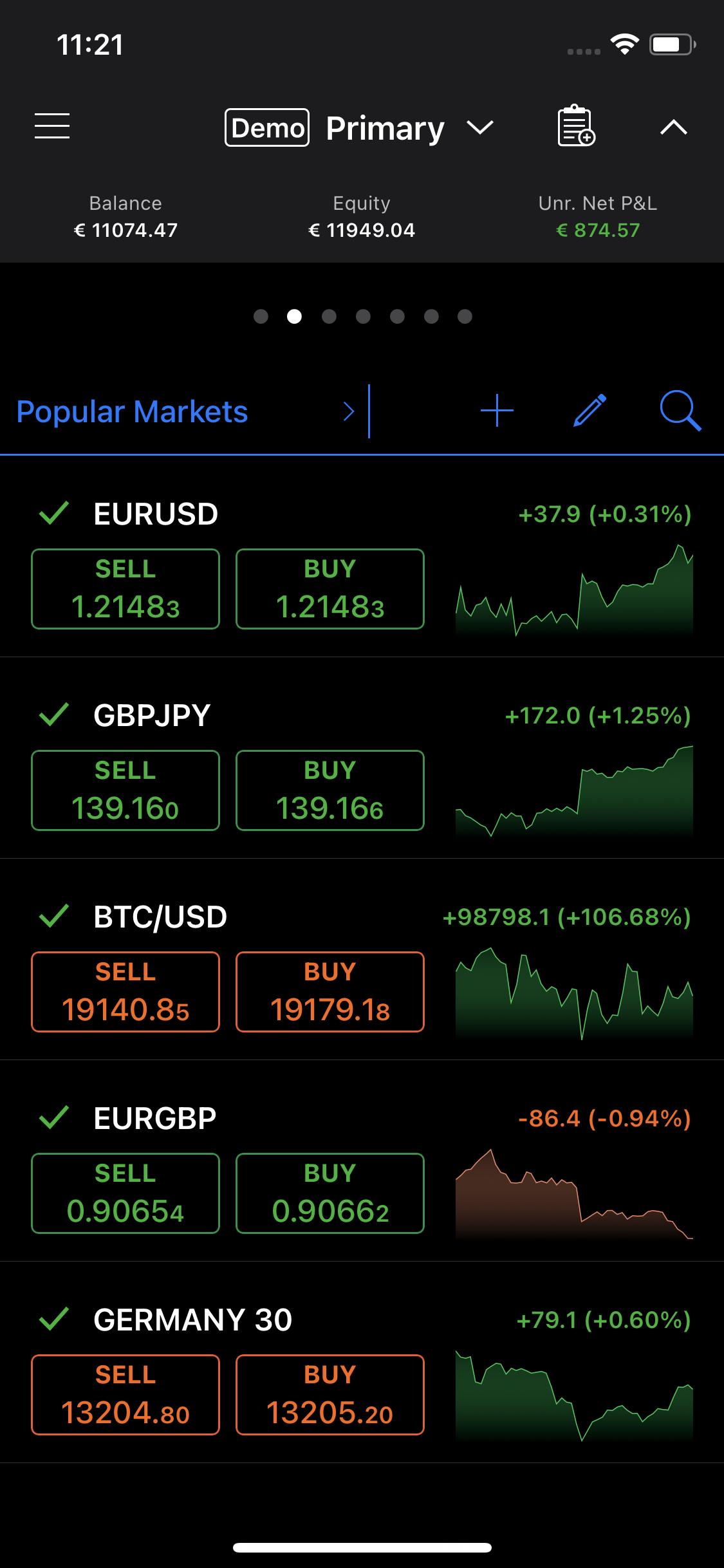Viewport: 724px width, 1568px height.
Task: Buy EURUSD at 1.21483
Action: coord(330,589)
